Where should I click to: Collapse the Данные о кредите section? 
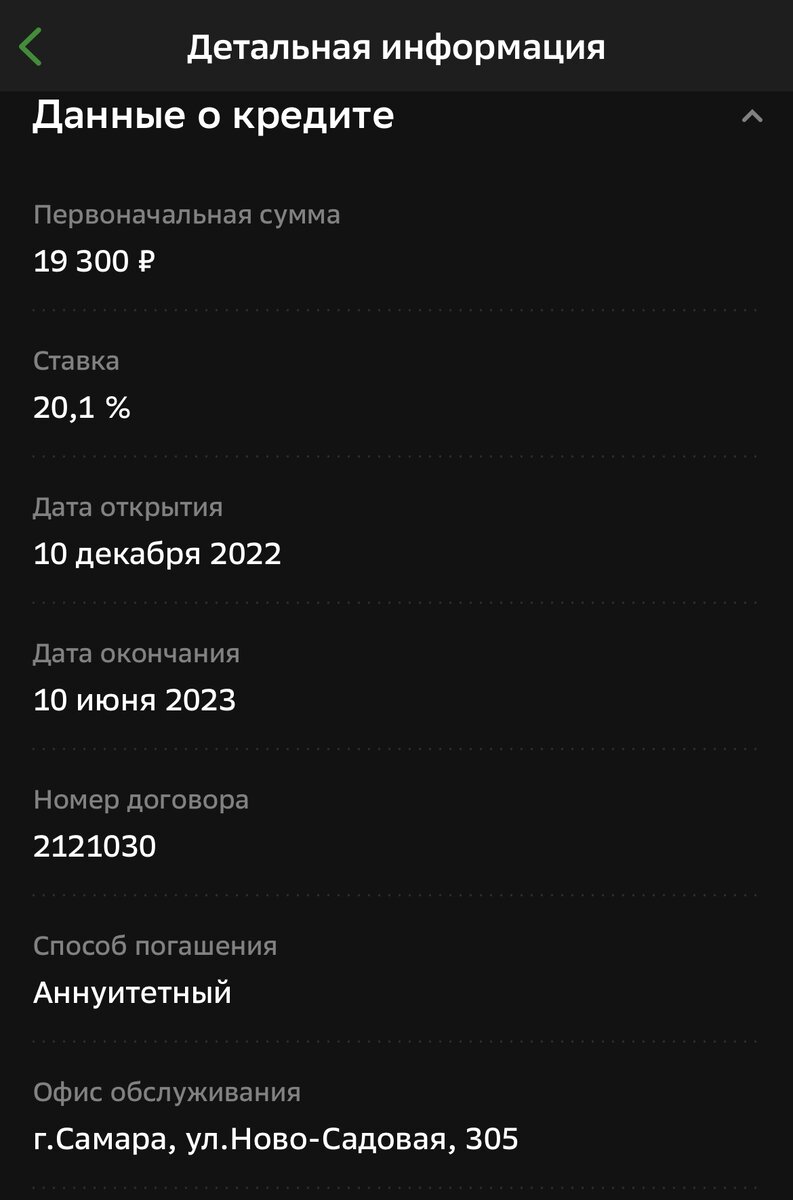pos(751,117)
